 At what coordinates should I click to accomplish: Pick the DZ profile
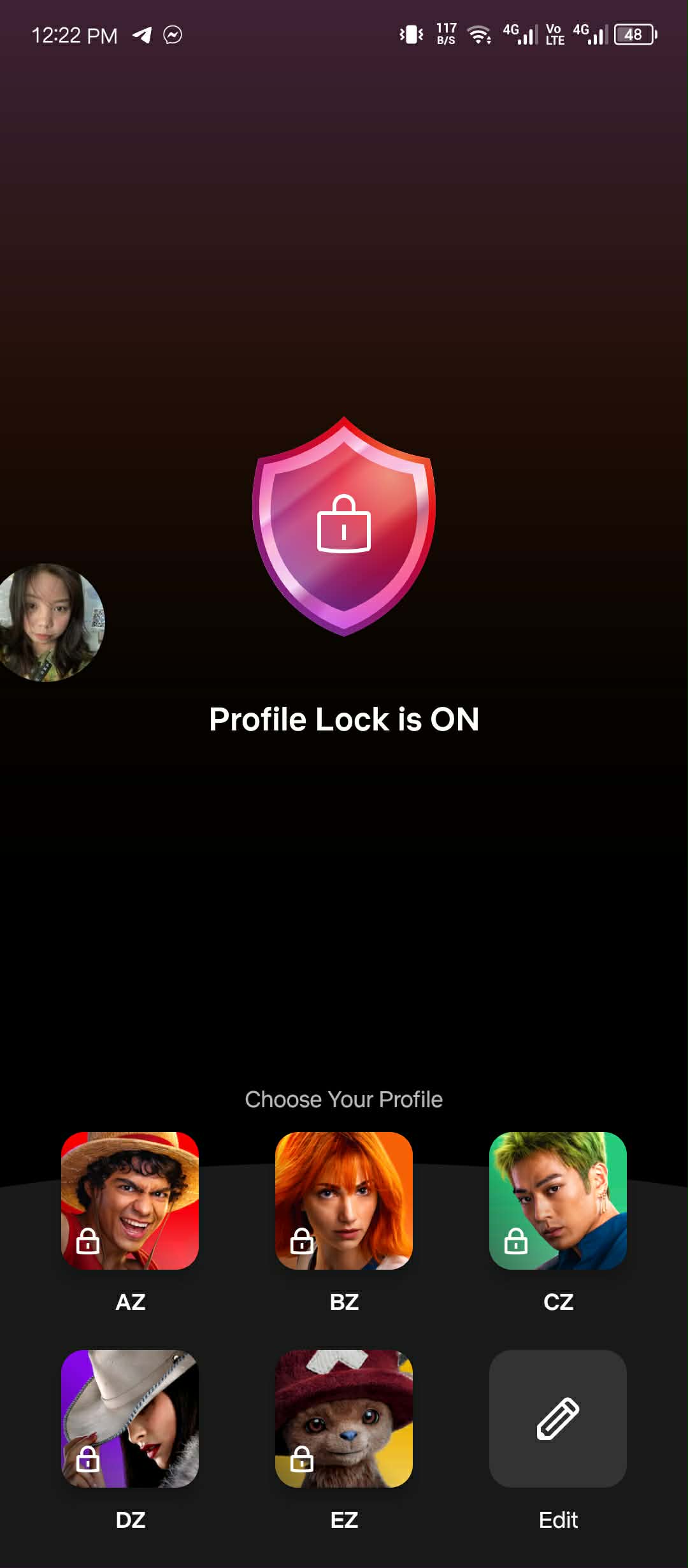coord(130,1419)
